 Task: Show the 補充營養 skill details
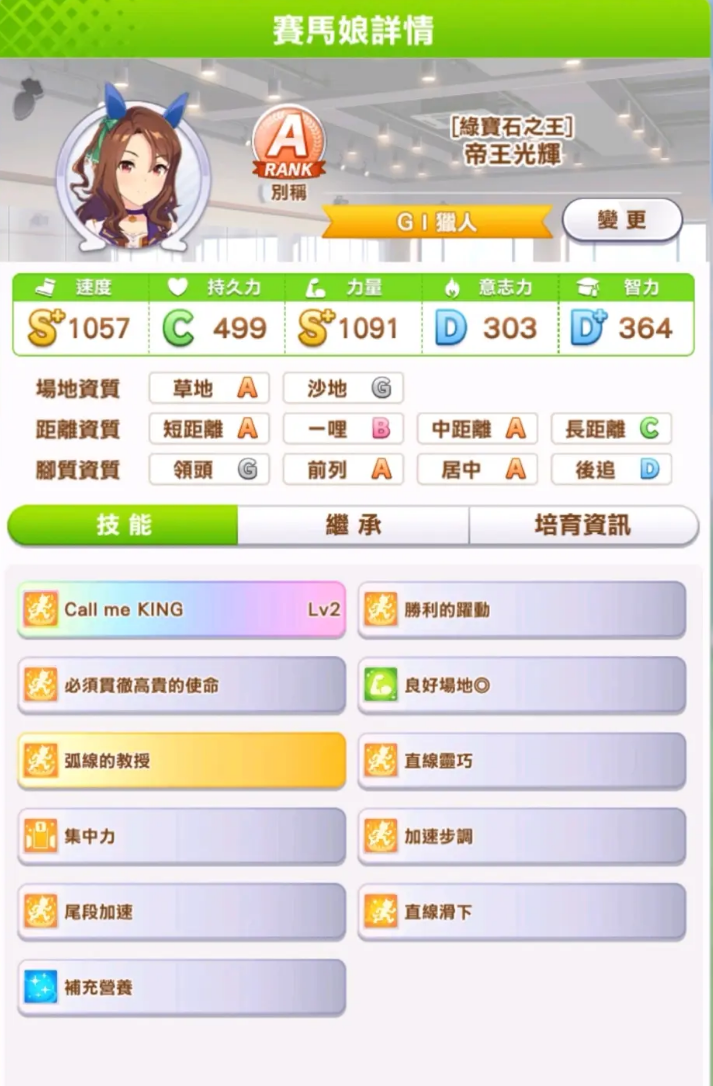[x=181, y=988]
